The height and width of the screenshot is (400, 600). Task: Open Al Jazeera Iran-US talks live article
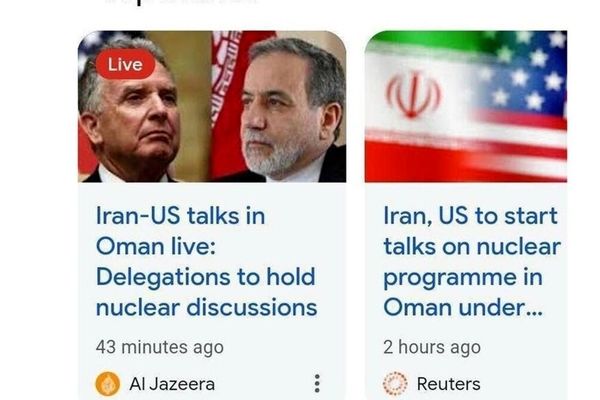(205, 261)
